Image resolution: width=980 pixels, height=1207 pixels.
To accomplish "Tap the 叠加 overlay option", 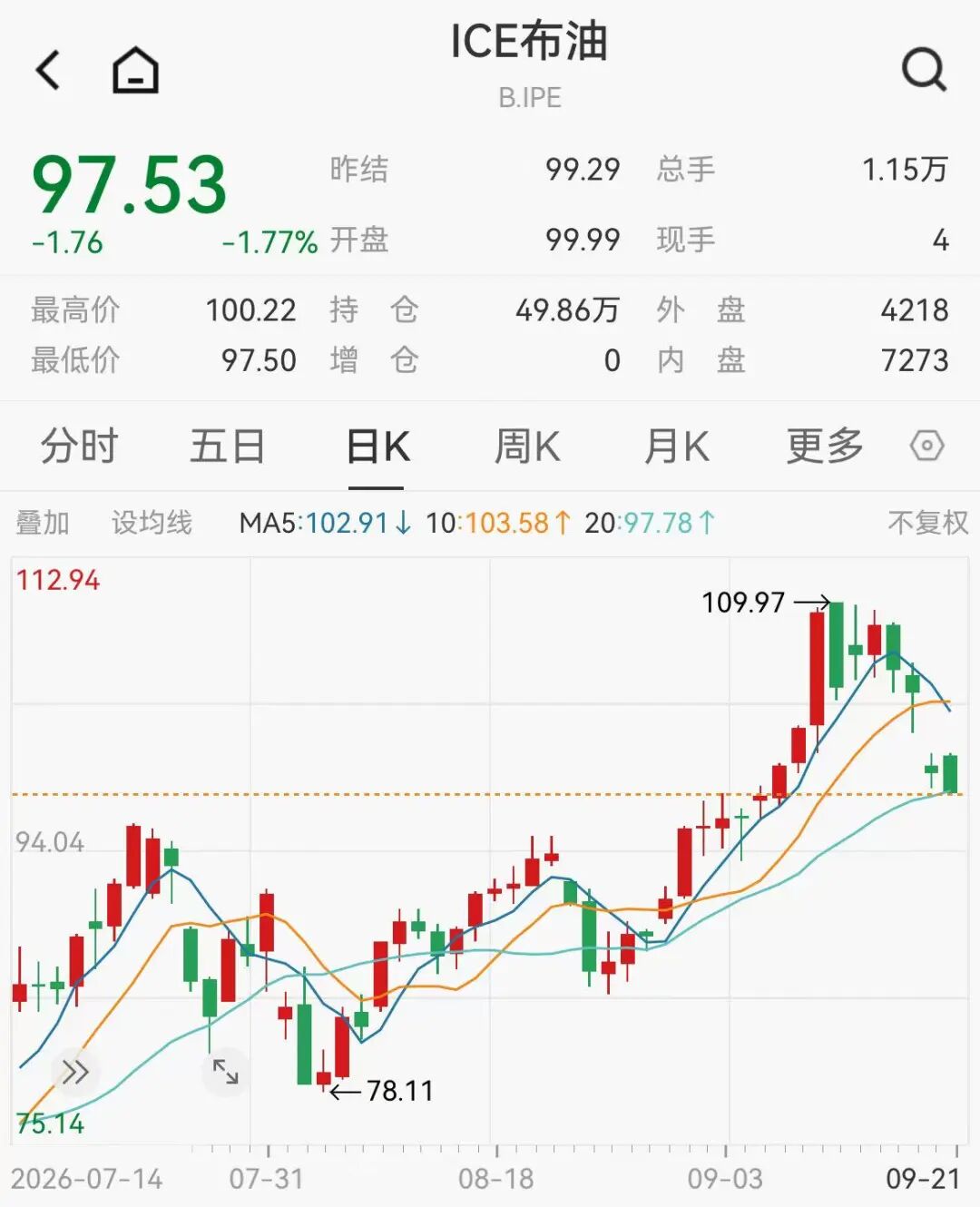I will pyautogui.click(x=43, y=523).
